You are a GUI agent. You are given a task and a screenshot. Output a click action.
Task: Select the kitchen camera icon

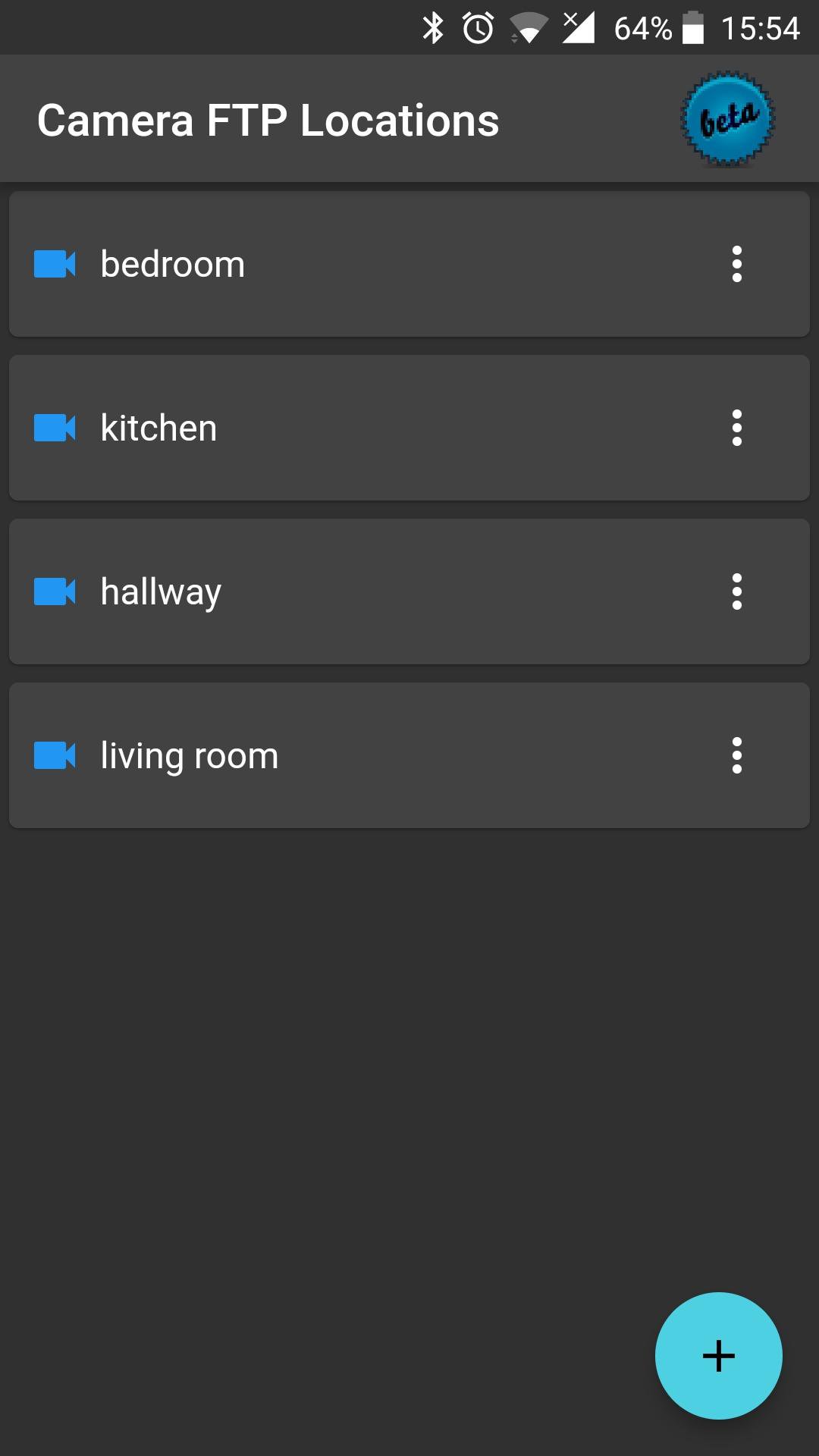coord(54,428)
